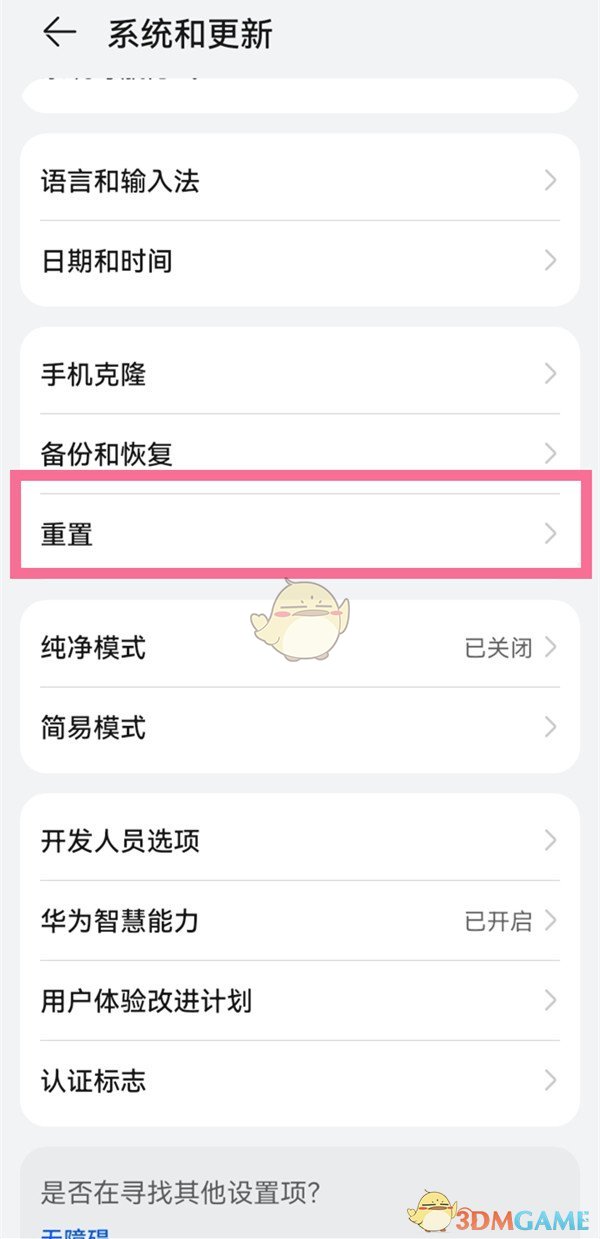Go back from 系统和更新

[x=59, y=33]
